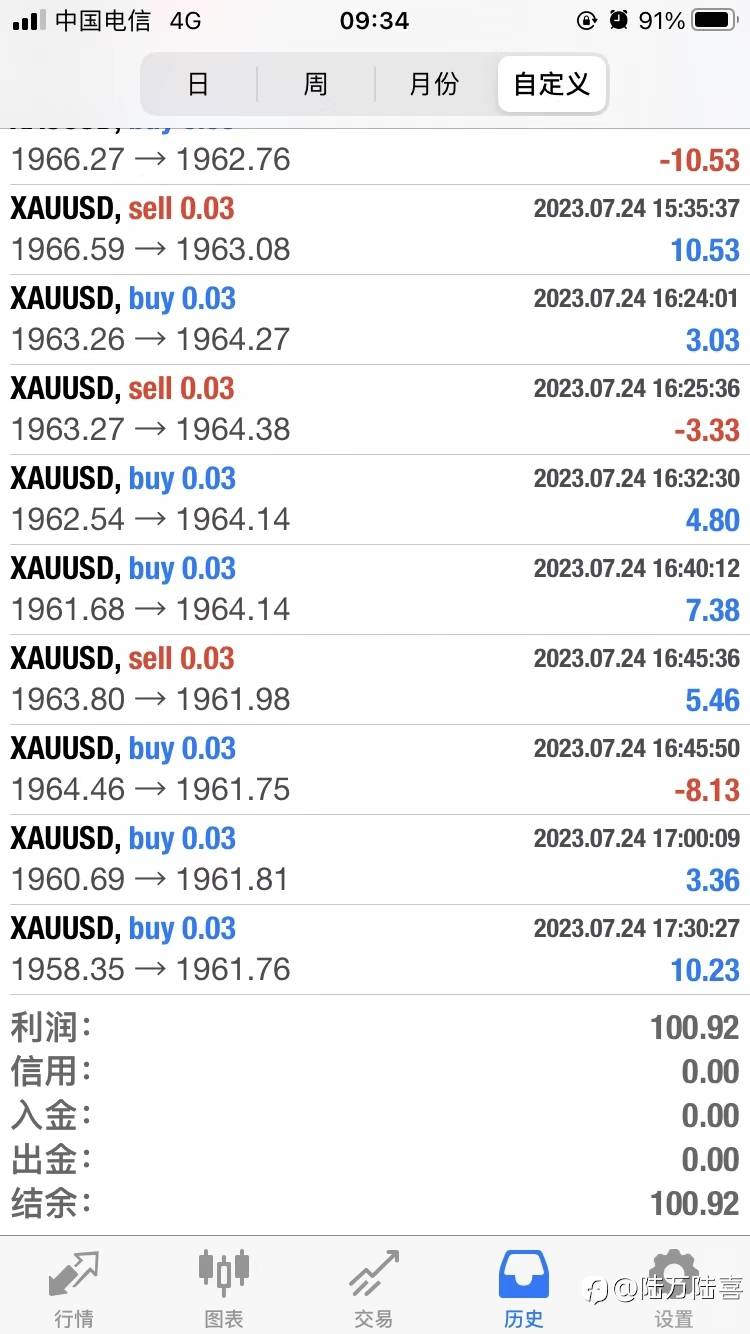Switch to the 日 period tab
Viewport: 750px width, 1334px height.
pyautogui.click(x=199, y=84)
